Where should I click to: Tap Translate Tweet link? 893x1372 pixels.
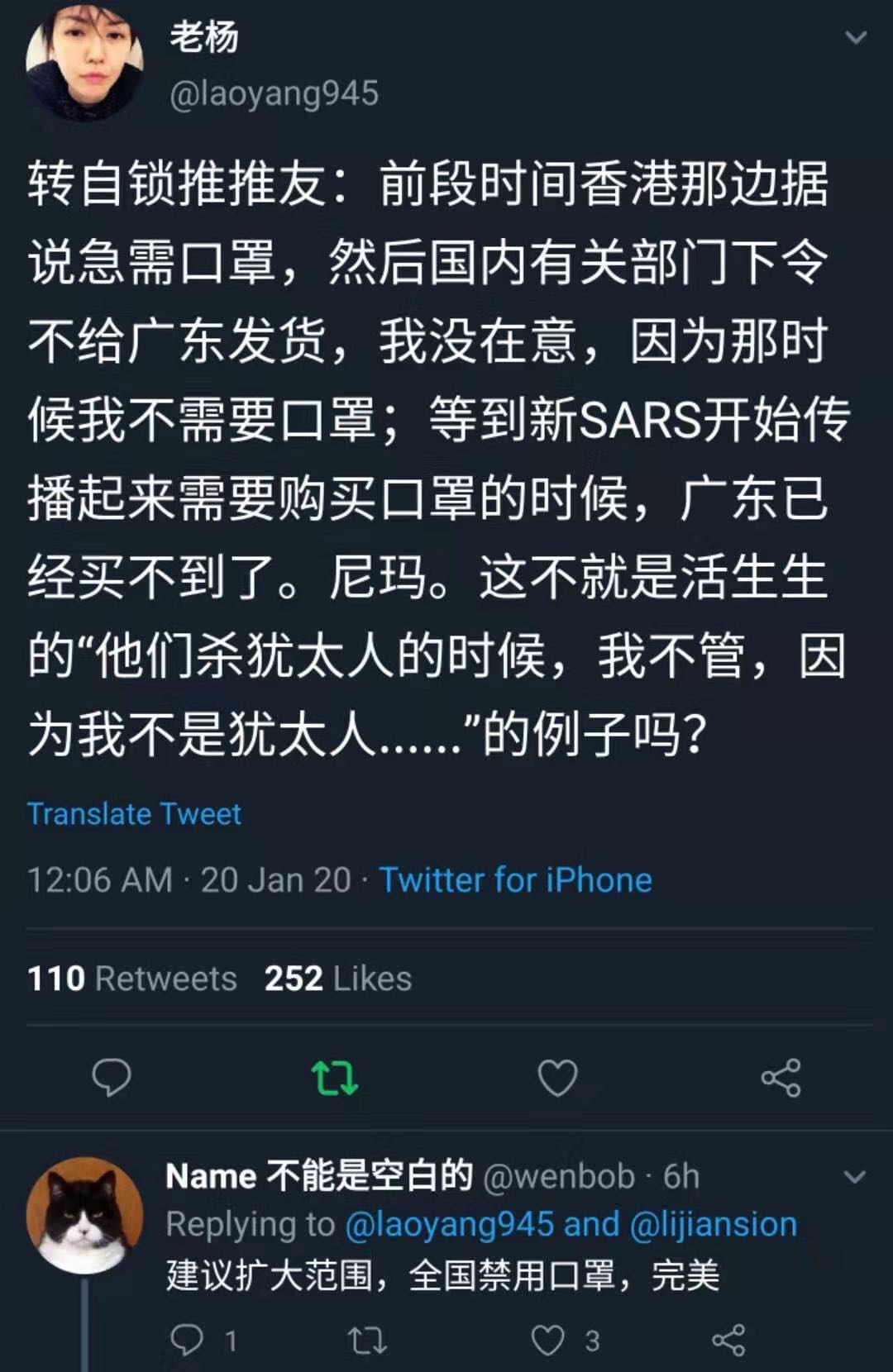134,814
